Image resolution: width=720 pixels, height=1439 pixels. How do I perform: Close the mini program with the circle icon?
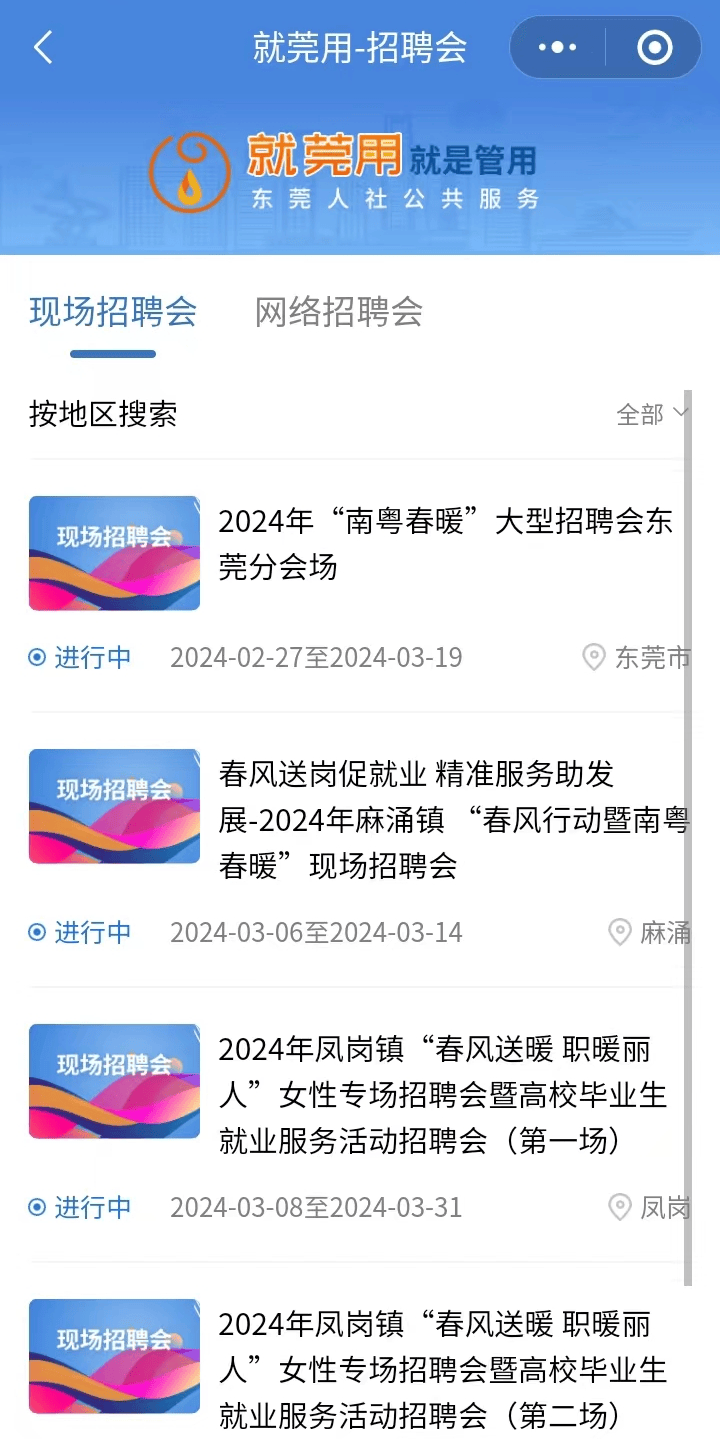tap(654, 47)
